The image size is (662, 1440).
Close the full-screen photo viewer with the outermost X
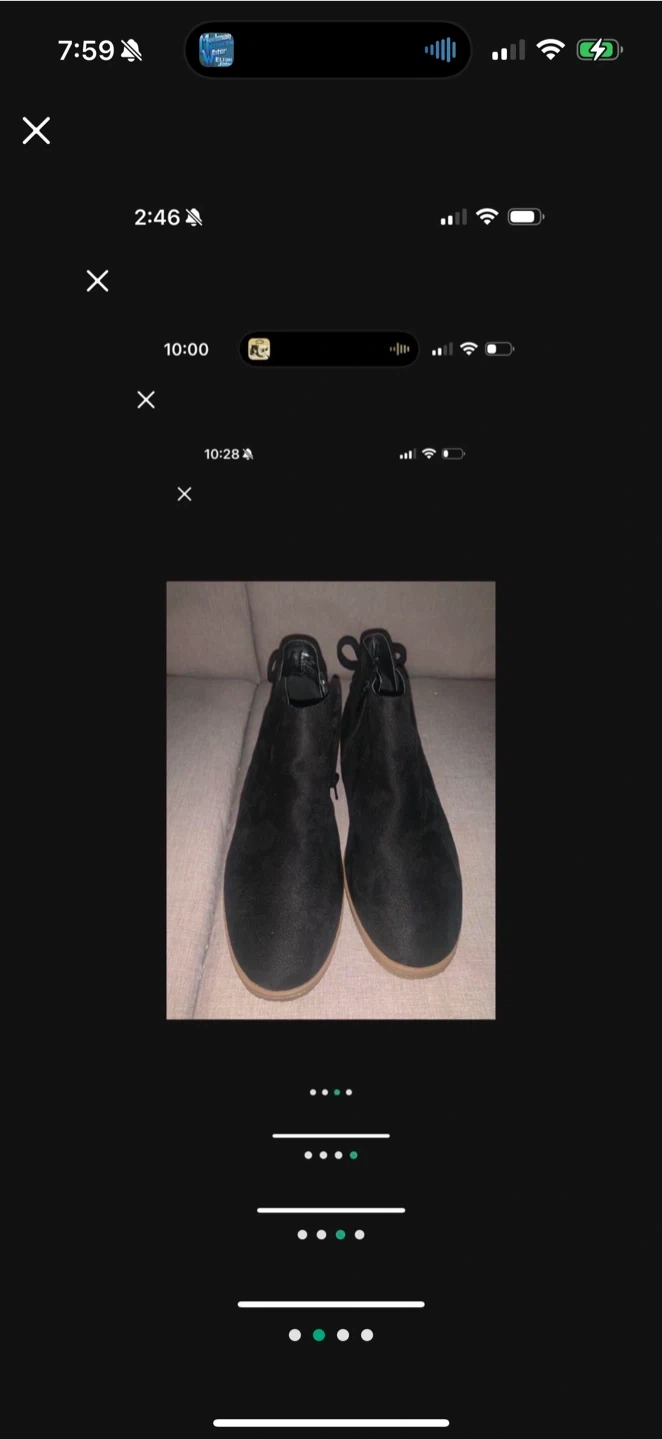coord(37,131)
